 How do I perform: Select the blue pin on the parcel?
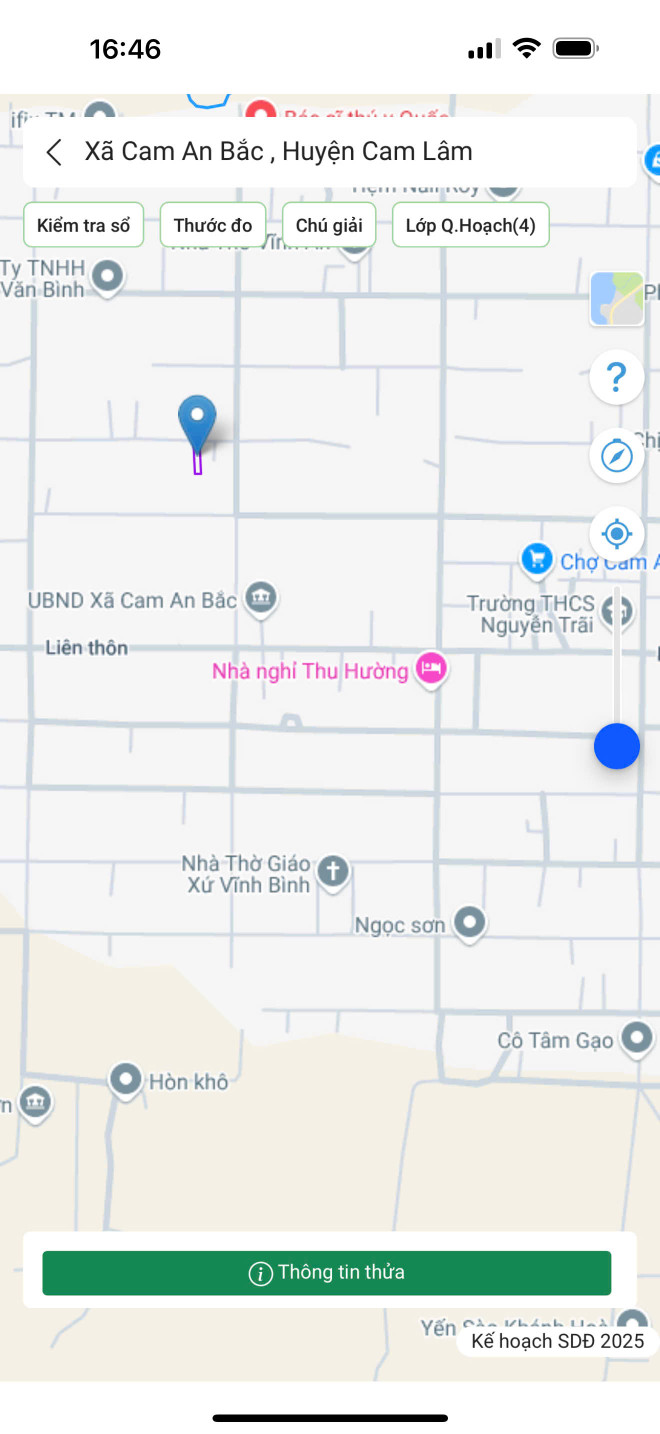197,420
